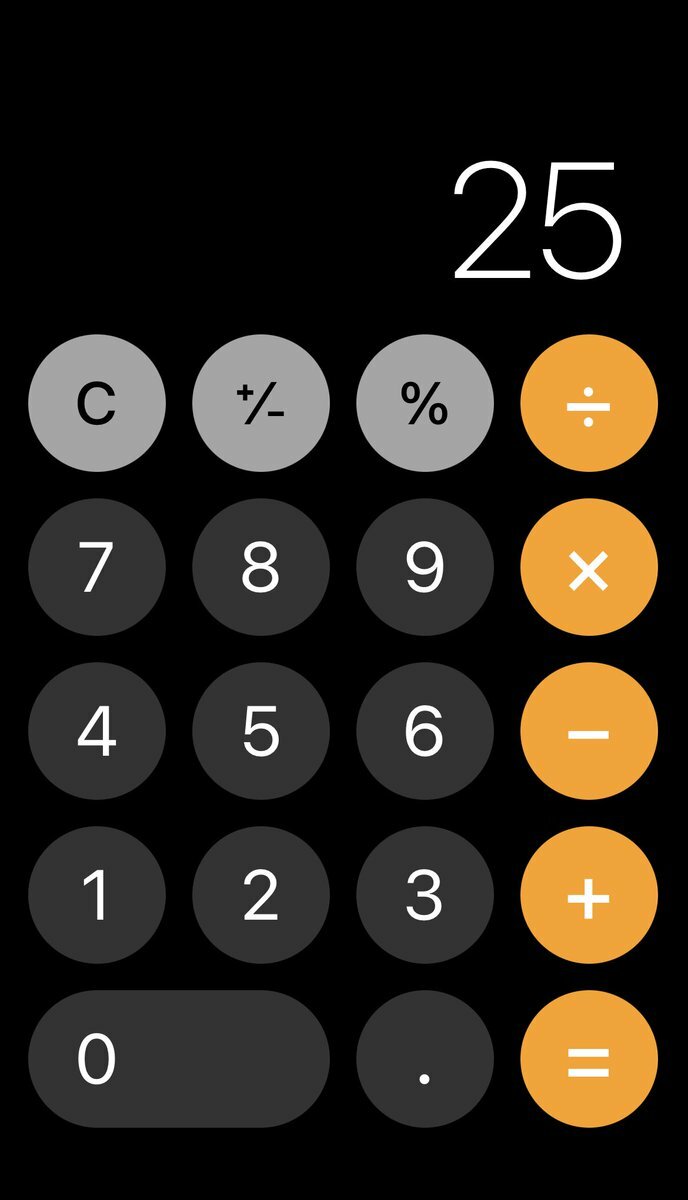Select the plus operator
Image resolution: width=688 pixels, height=1200 pixels.
click(589, 895)
